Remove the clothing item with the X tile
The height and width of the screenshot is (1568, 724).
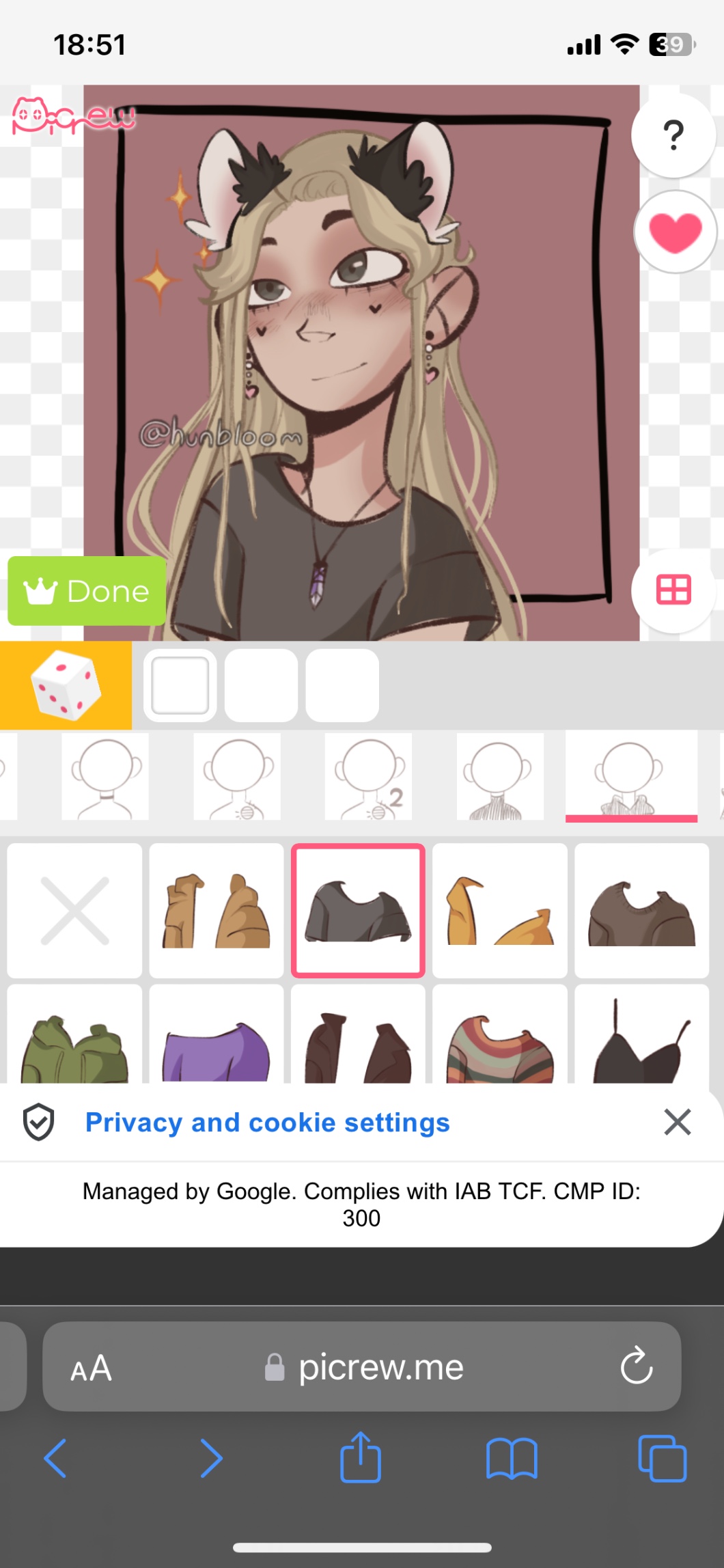pyautogui.click(x=74, y=911)
